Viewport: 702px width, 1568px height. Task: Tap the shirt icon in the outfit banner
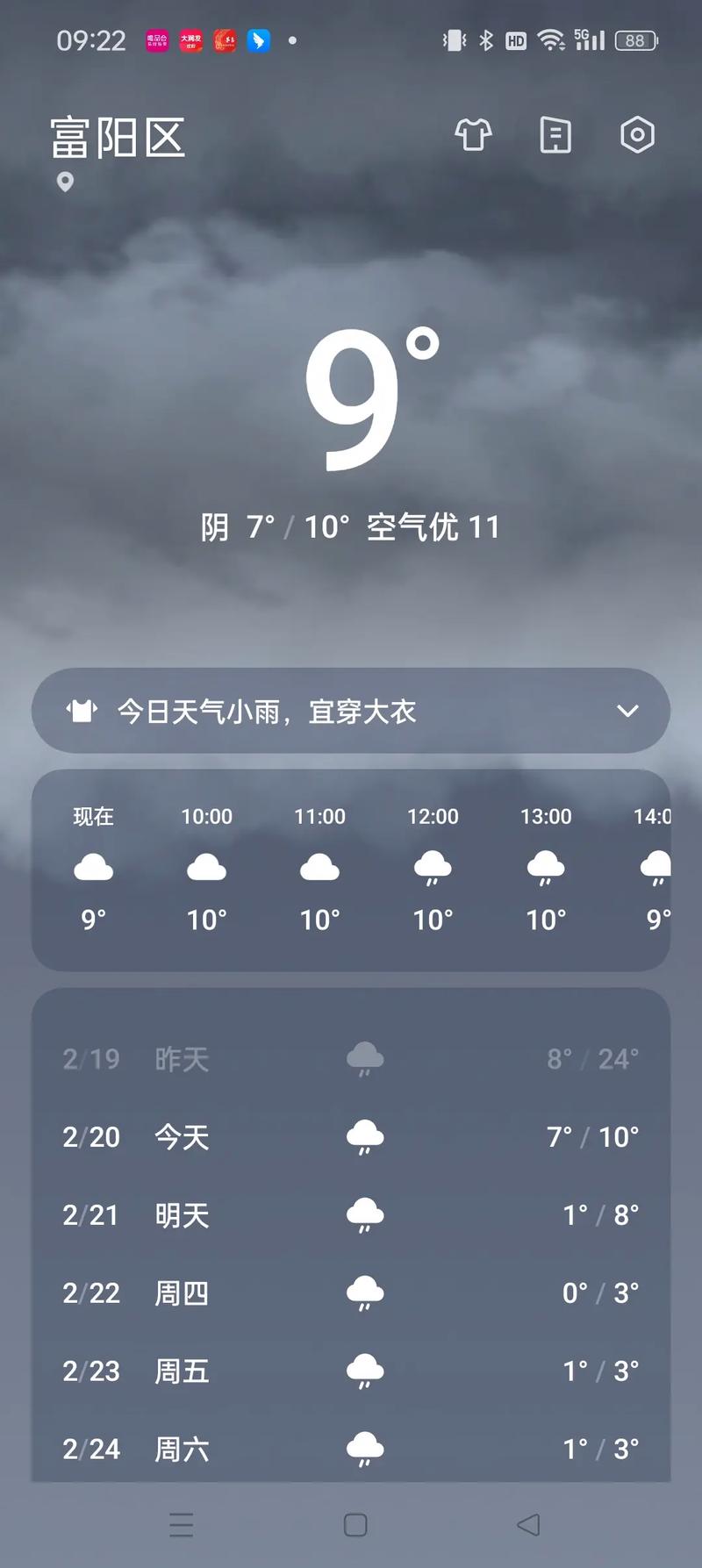82,711
